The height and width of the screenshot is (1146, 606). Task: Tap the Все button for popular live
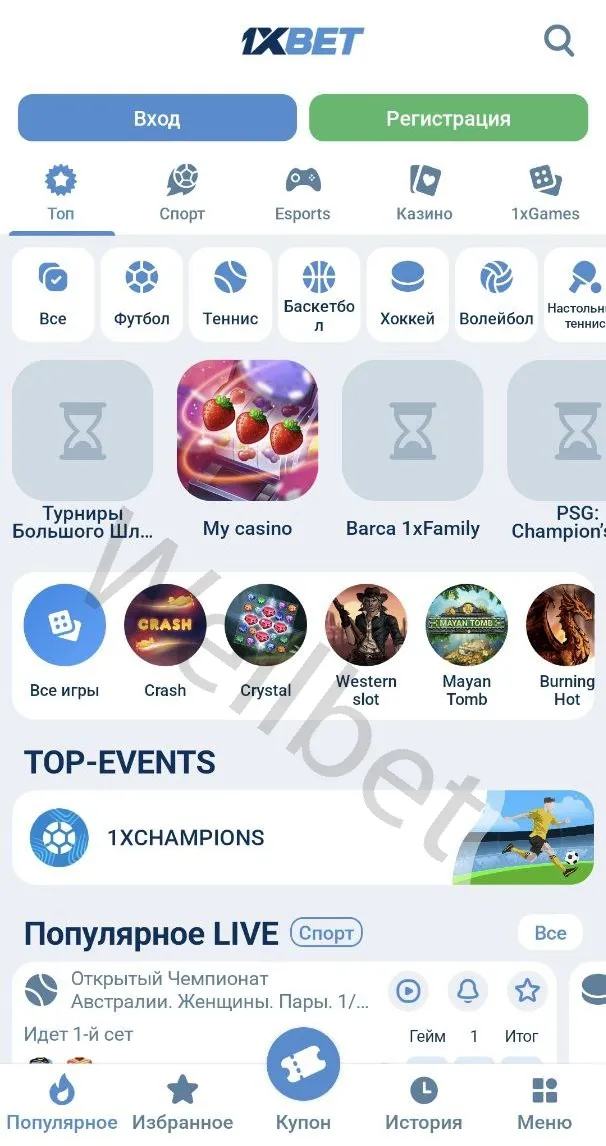point(550,933)
